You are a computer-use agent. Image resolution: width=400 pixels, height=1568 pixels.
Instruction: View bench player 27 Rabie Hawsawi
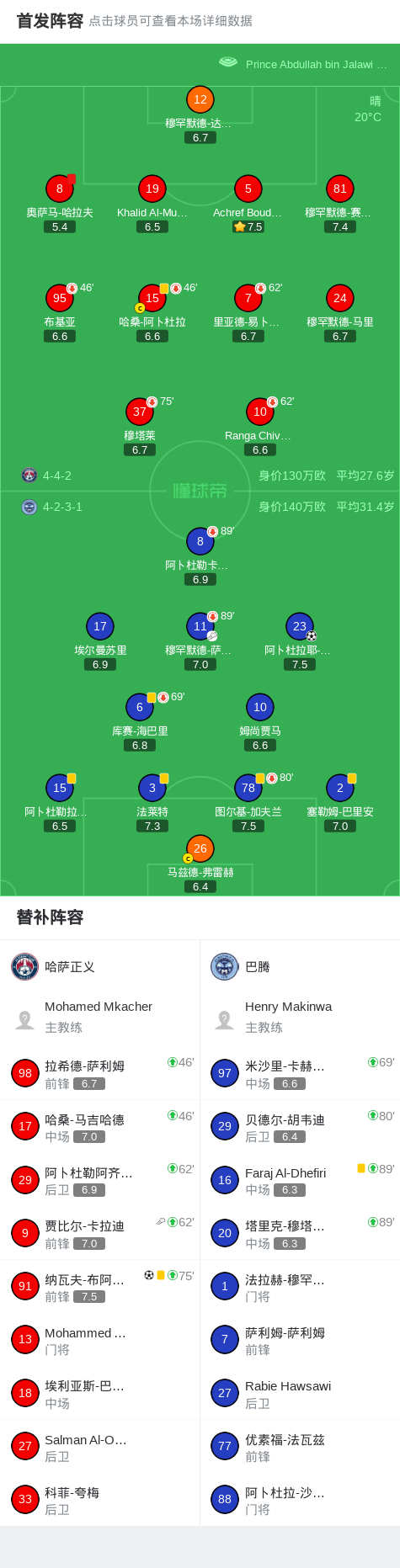[x=300, y=1393]
